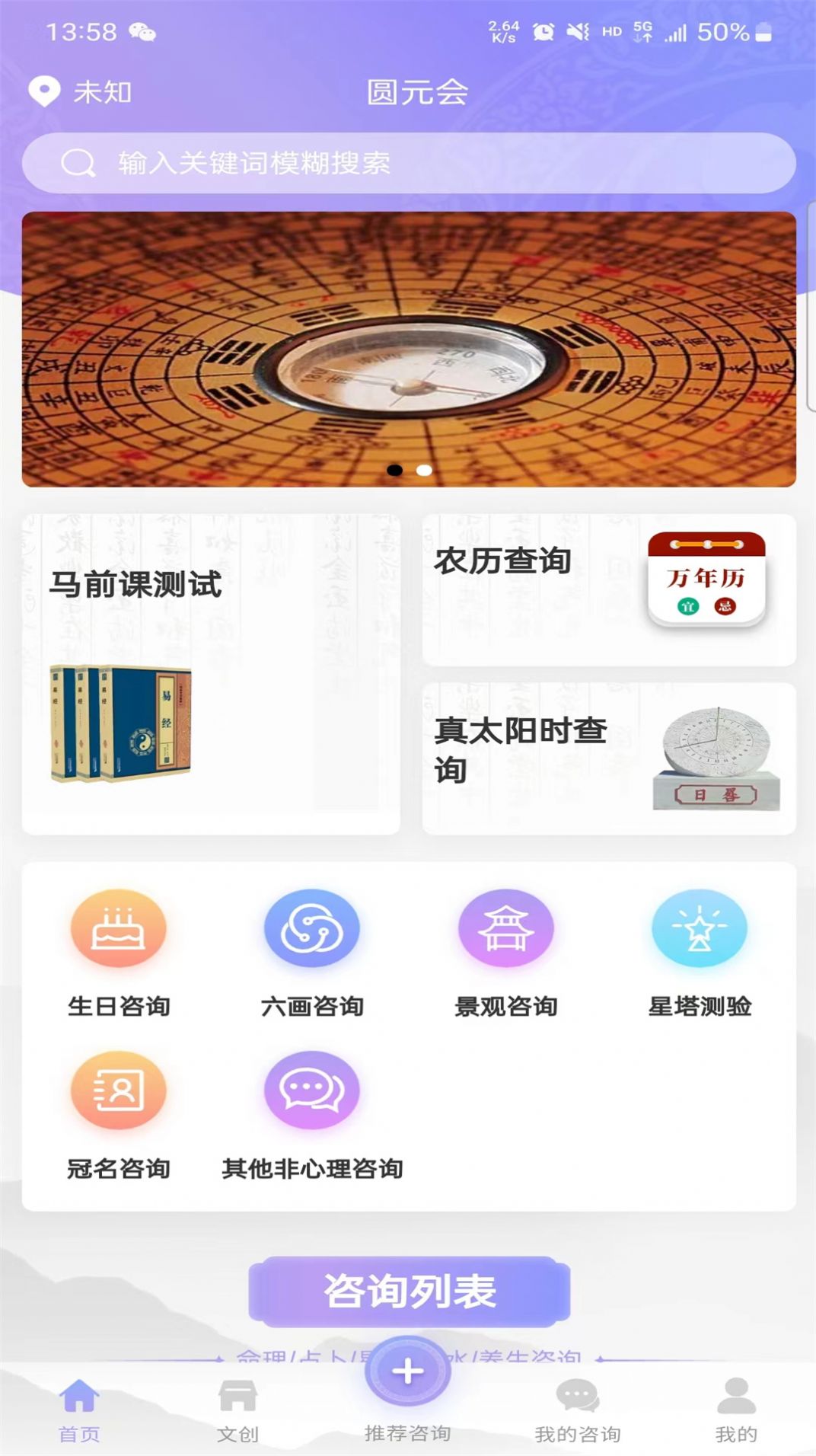Image resolution: width=816 pixels, height=1456 pixels.
Task: Select the 其他非心理咨询 chat icon
Action: (311, 1090)
